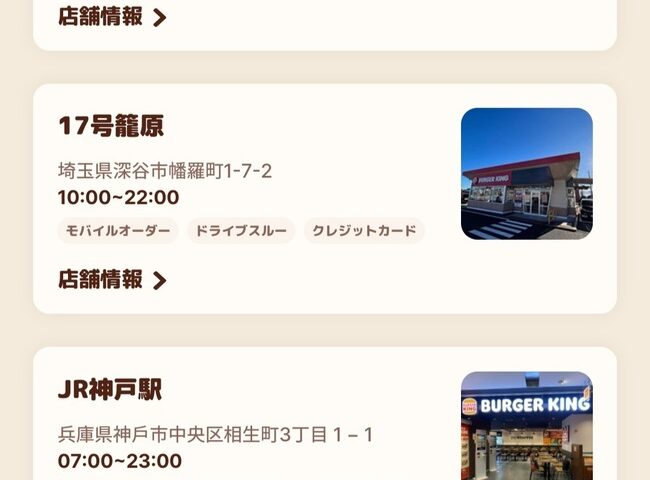Open 店舗情報 link in the topmost card
Screen dimensions: 650x480
tap(112, 17)
